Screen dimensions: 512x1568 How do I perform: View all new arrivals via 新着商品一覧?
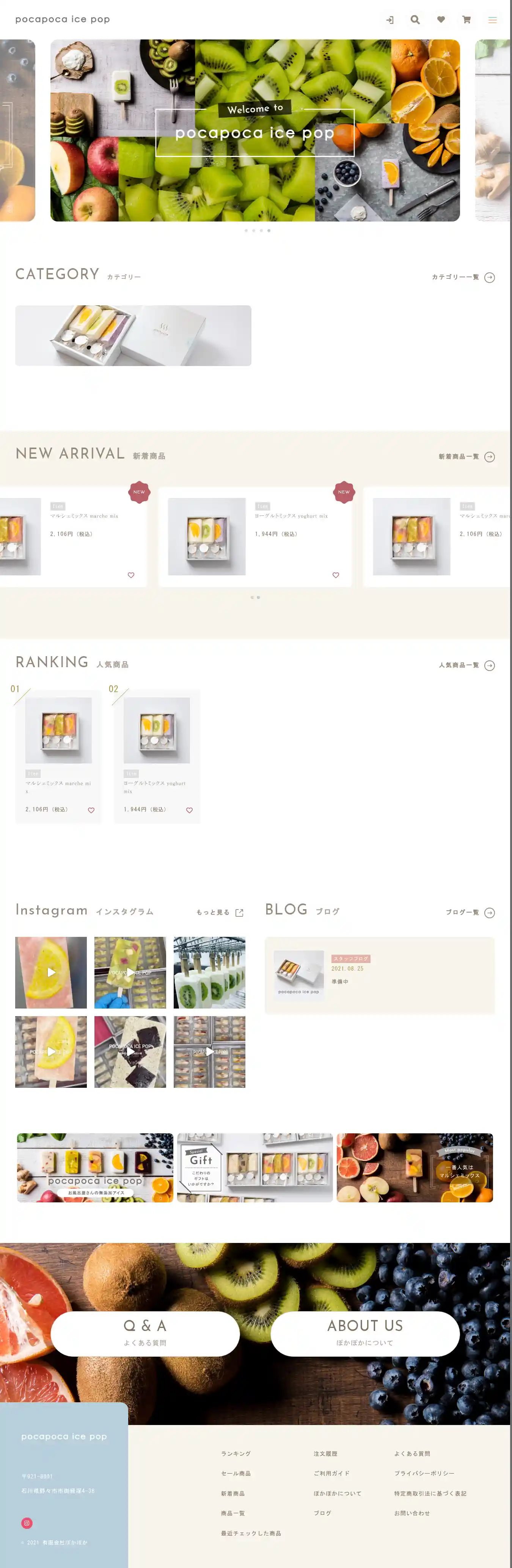[466, 457]
